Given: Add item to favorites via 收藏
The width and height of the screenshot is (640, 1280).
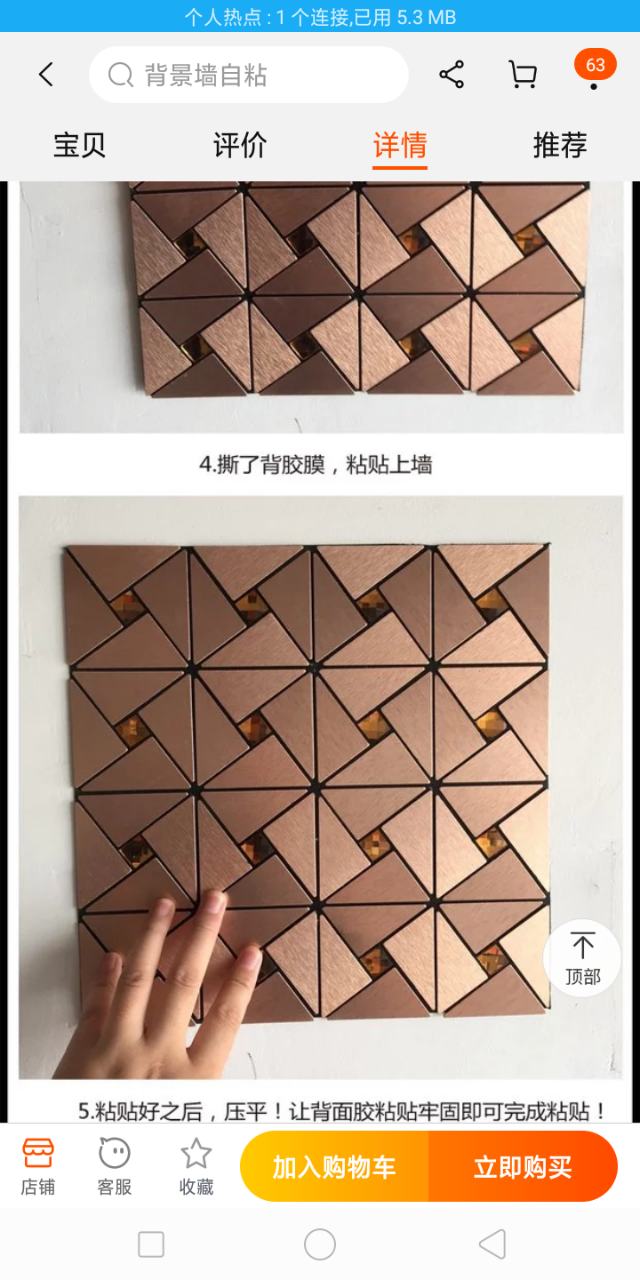Looking at the screenshot, I should pyautogui.click(x=196, y=1166).
